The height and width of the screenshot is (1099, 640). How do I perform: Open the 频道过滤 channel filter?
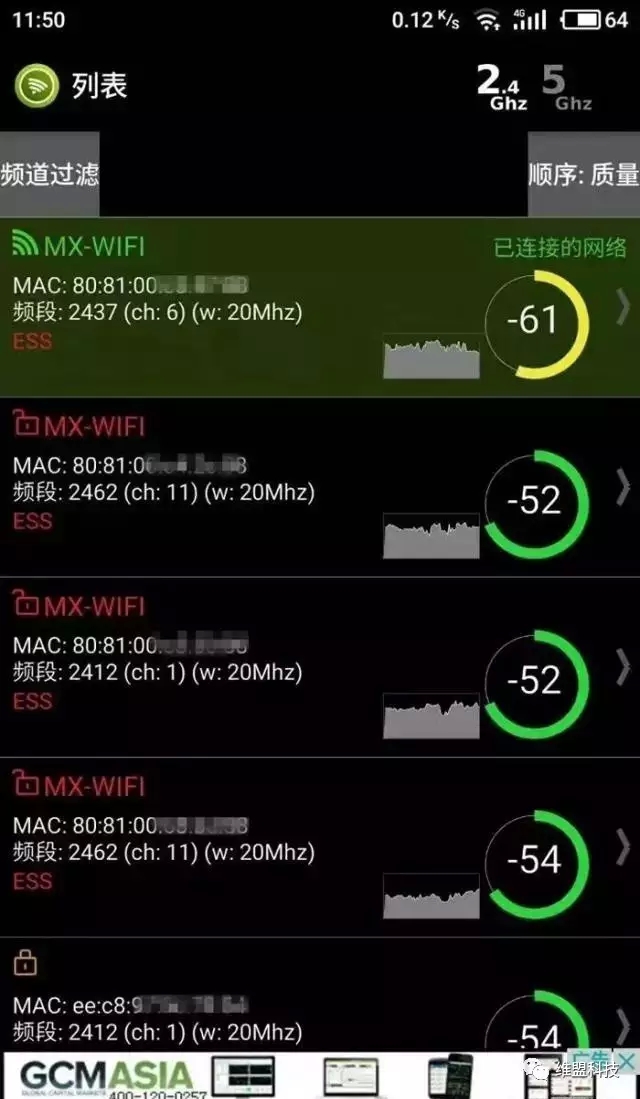[x=49, y=174]
